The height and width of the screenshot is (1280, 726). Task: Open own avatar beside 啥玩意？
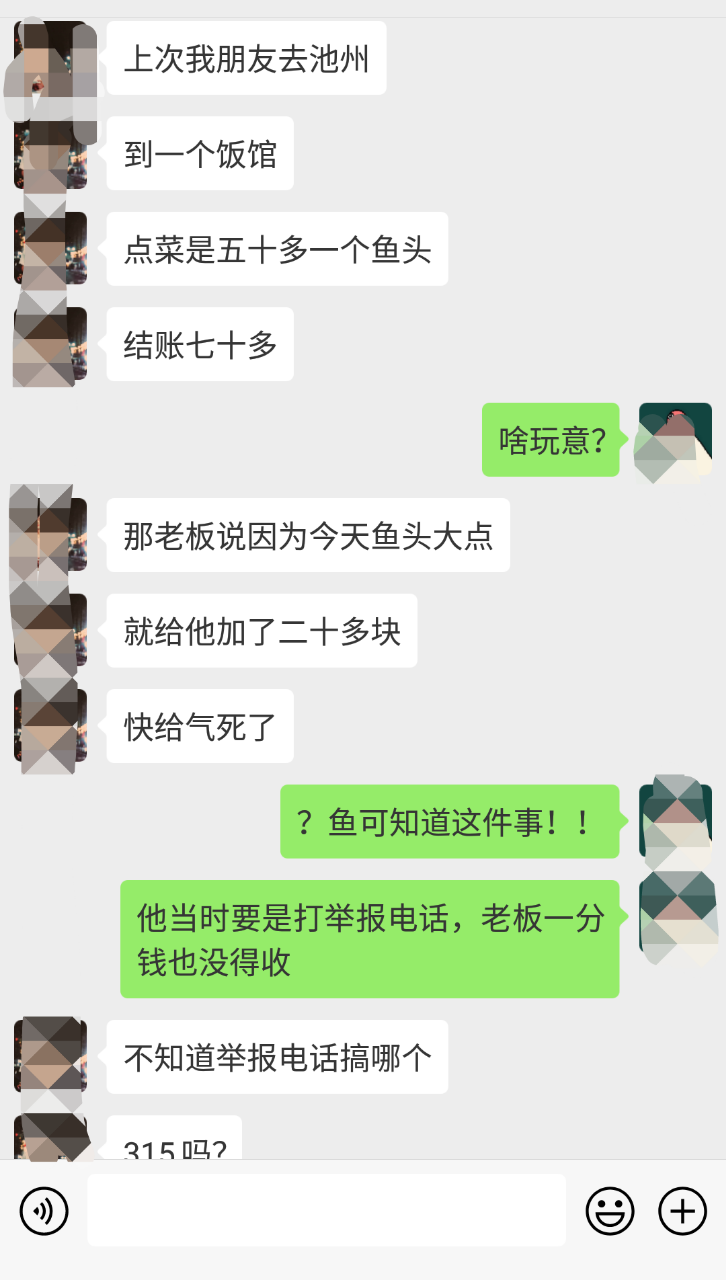(x=675, y=440)
